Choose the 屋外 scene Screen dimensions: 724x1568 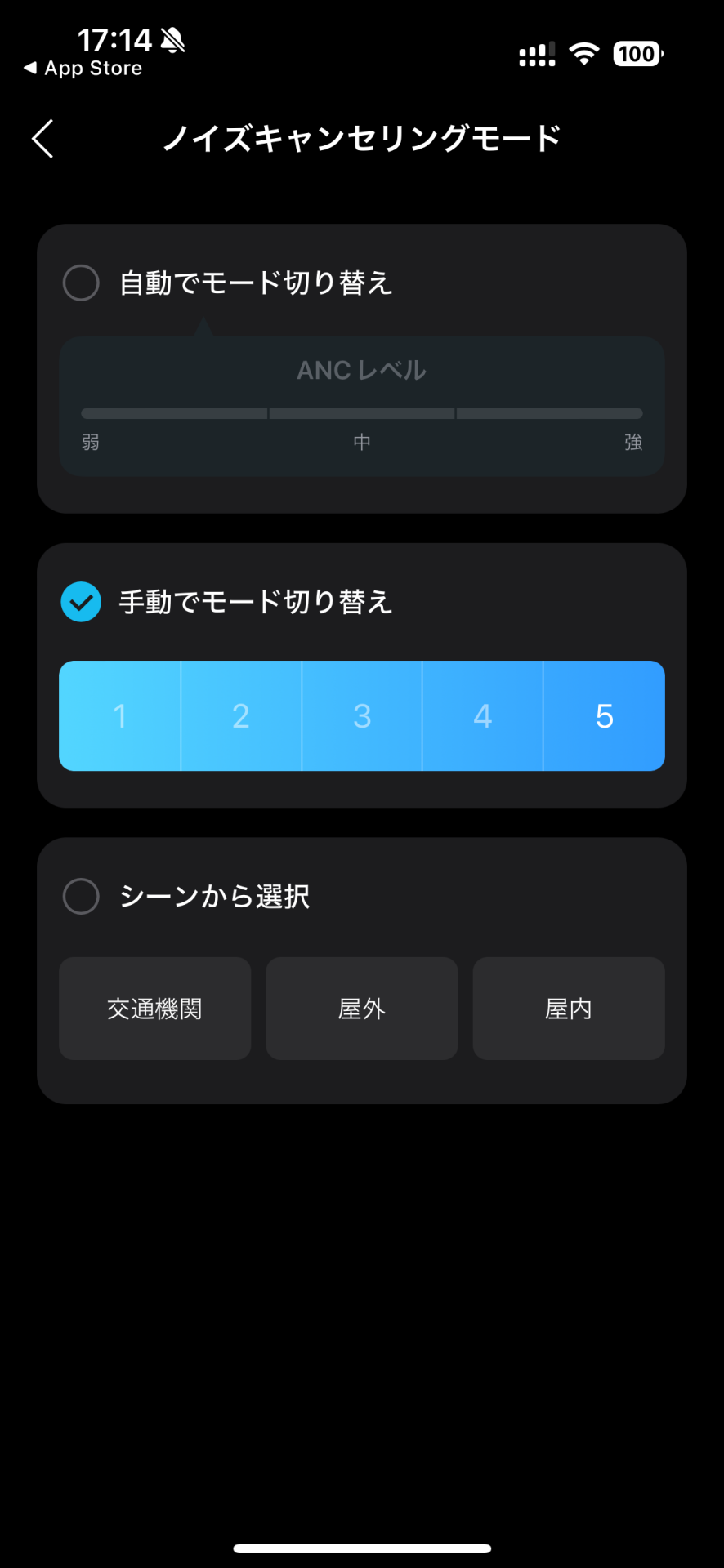(x=362, y=1009)
